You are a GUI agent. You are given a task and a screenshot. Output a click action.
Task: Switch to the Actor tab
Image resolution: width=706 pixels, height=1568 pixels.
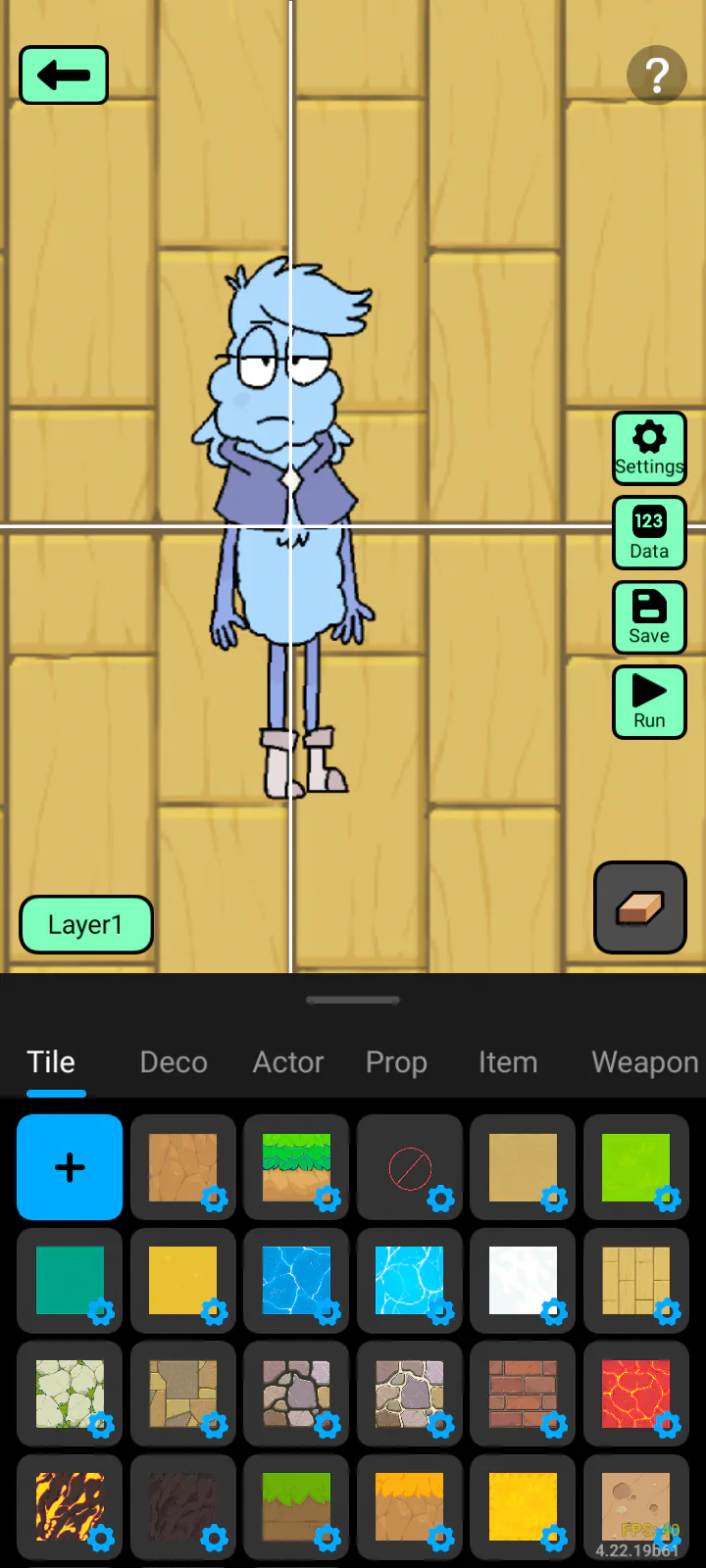click(288, 1062)
